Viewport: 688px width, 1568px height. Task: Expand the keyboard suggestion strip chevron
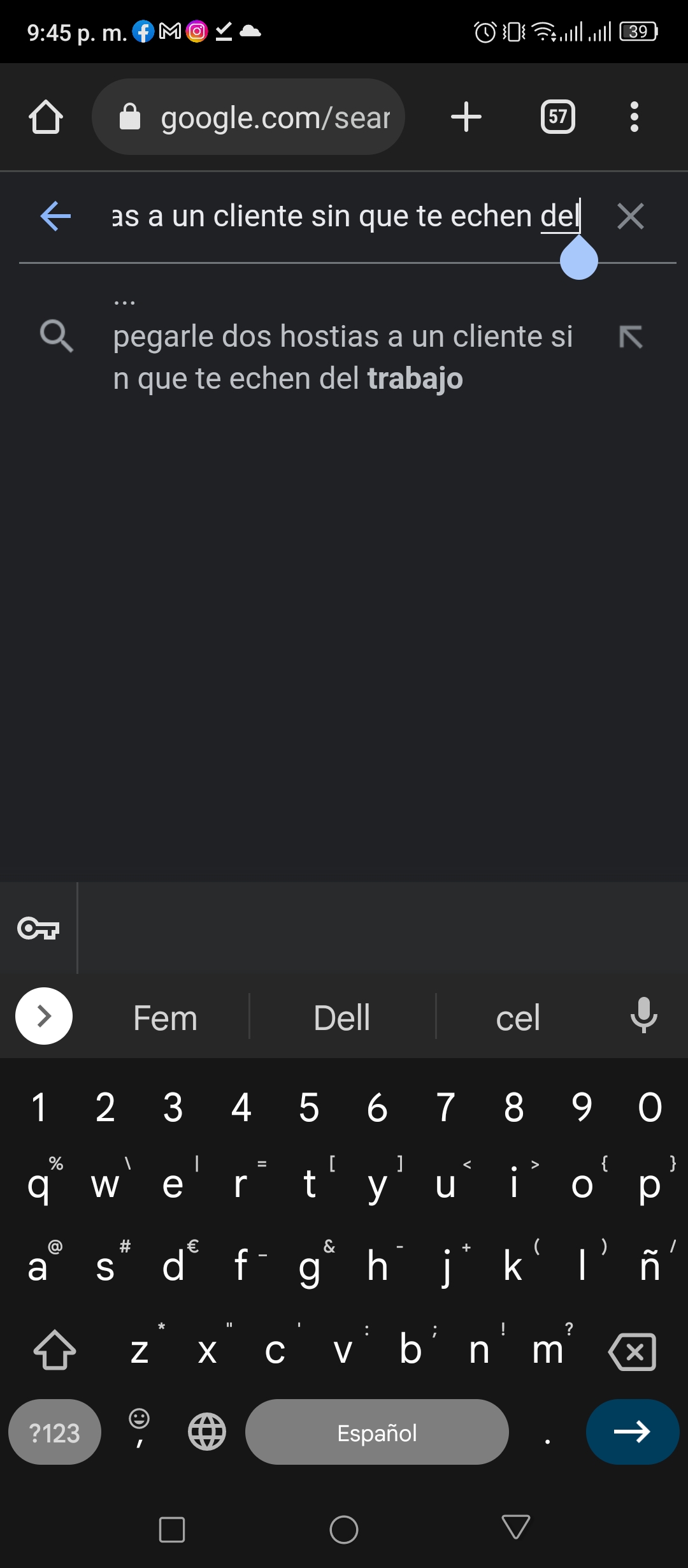pos(44,1016)
